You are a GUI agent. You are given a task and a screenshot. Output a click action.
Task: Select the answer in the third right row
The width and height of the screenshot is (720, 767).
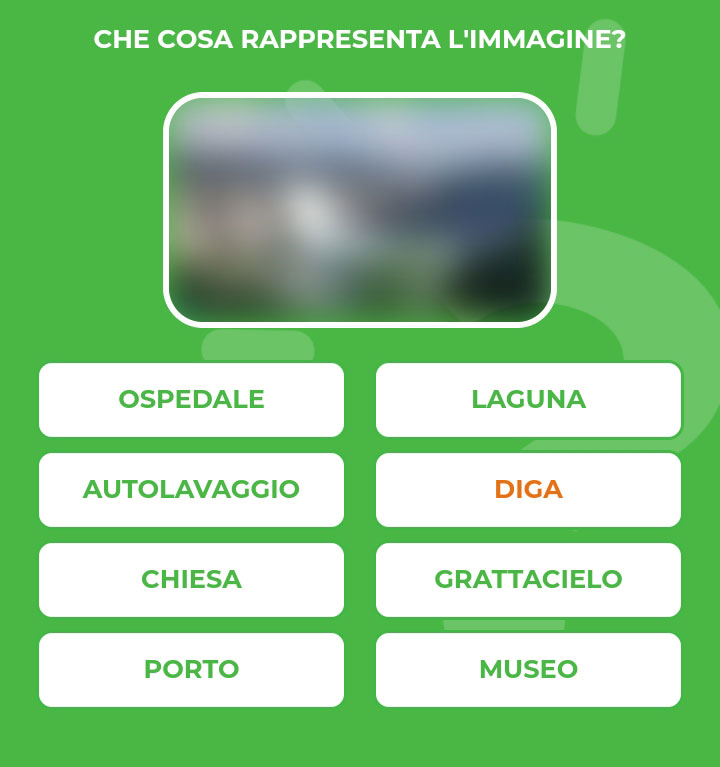528,580
